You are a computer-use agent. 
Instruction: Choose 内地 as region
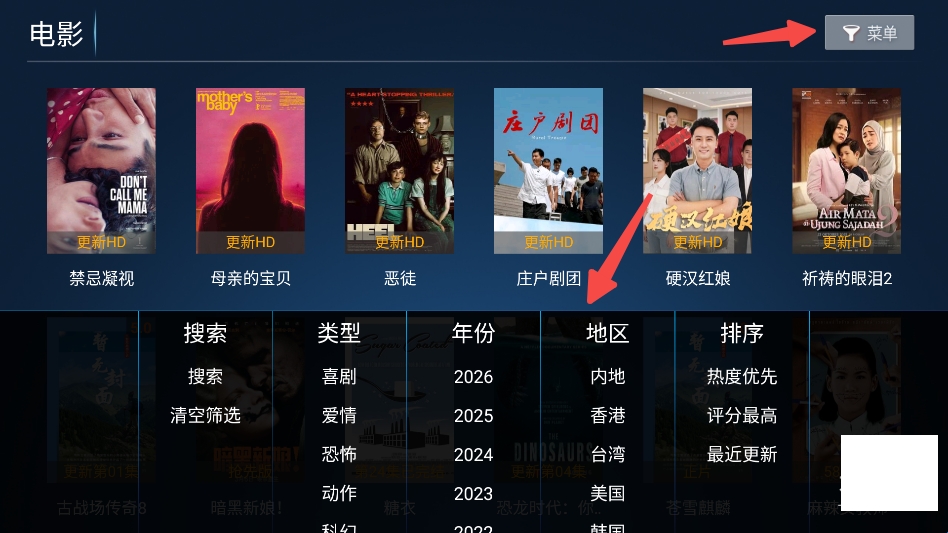coord(607,377)
